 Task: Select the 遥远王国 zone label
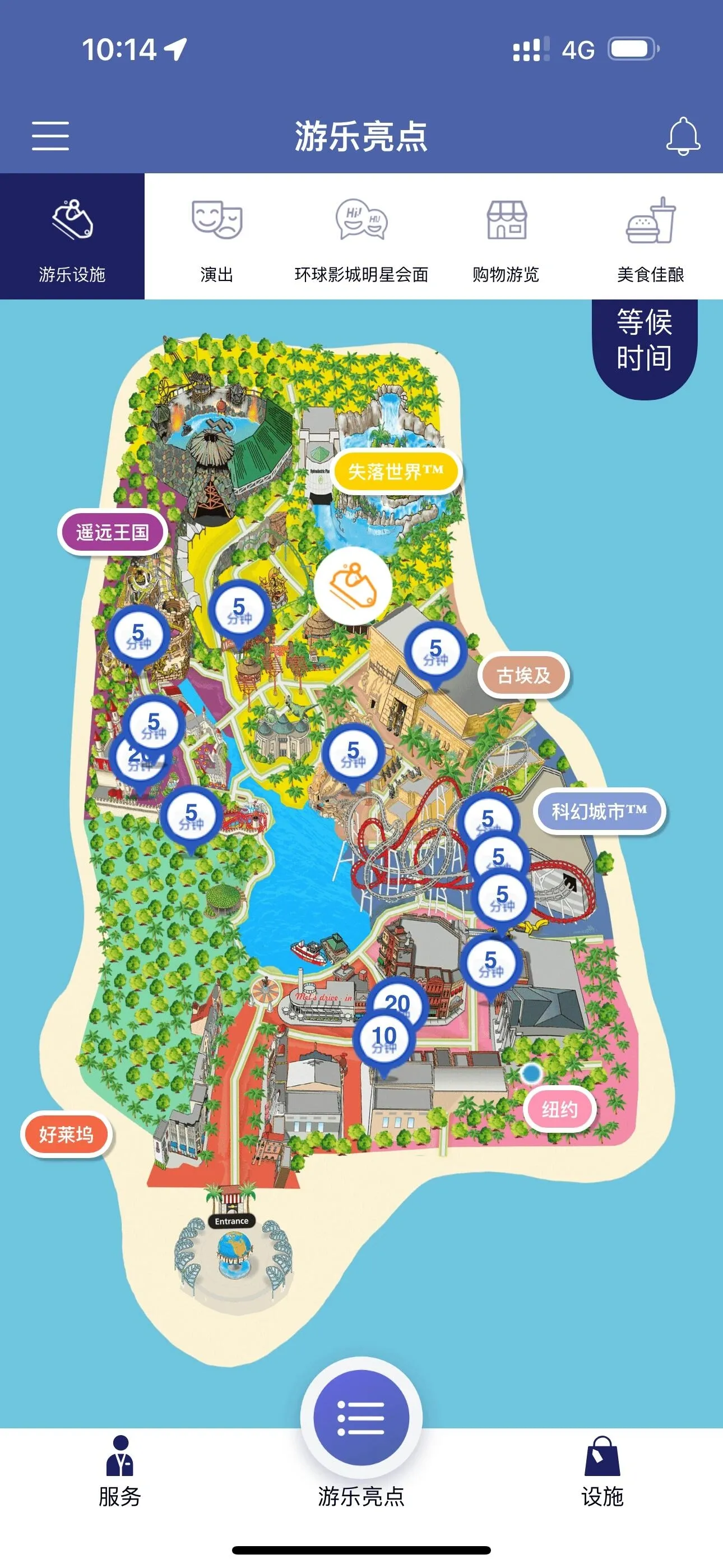[x=112, y=532]
